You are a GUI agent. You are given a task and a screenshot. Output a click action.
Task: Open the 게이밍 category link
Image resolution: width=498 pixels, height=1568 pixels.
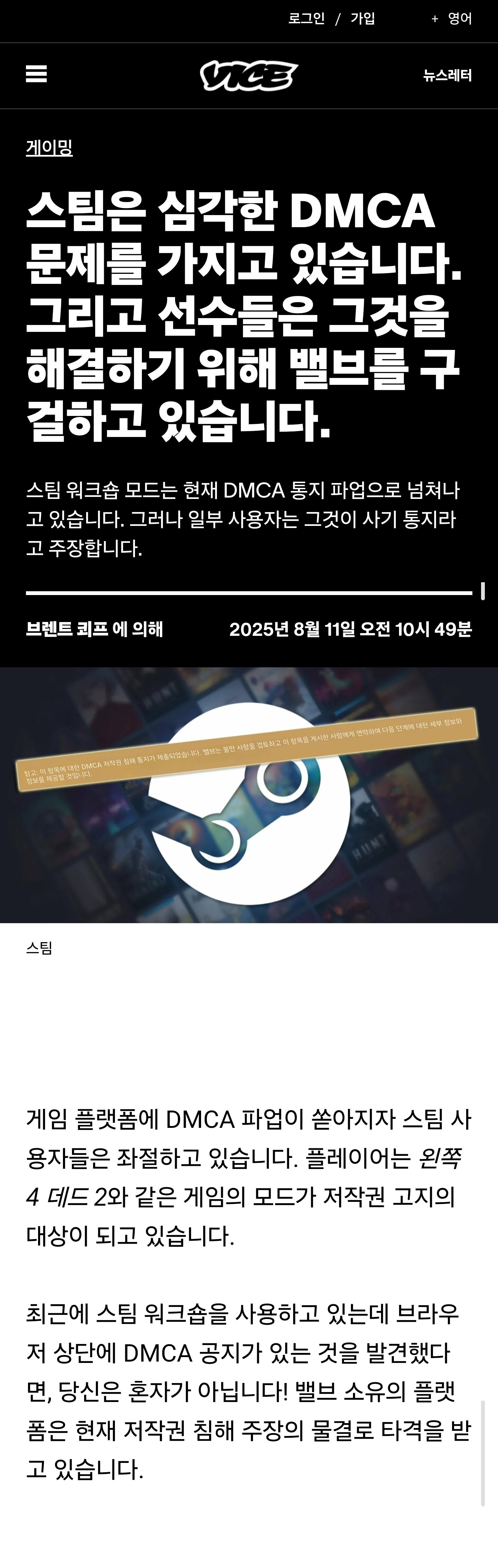pyautogui.click(x=49, y=147)
